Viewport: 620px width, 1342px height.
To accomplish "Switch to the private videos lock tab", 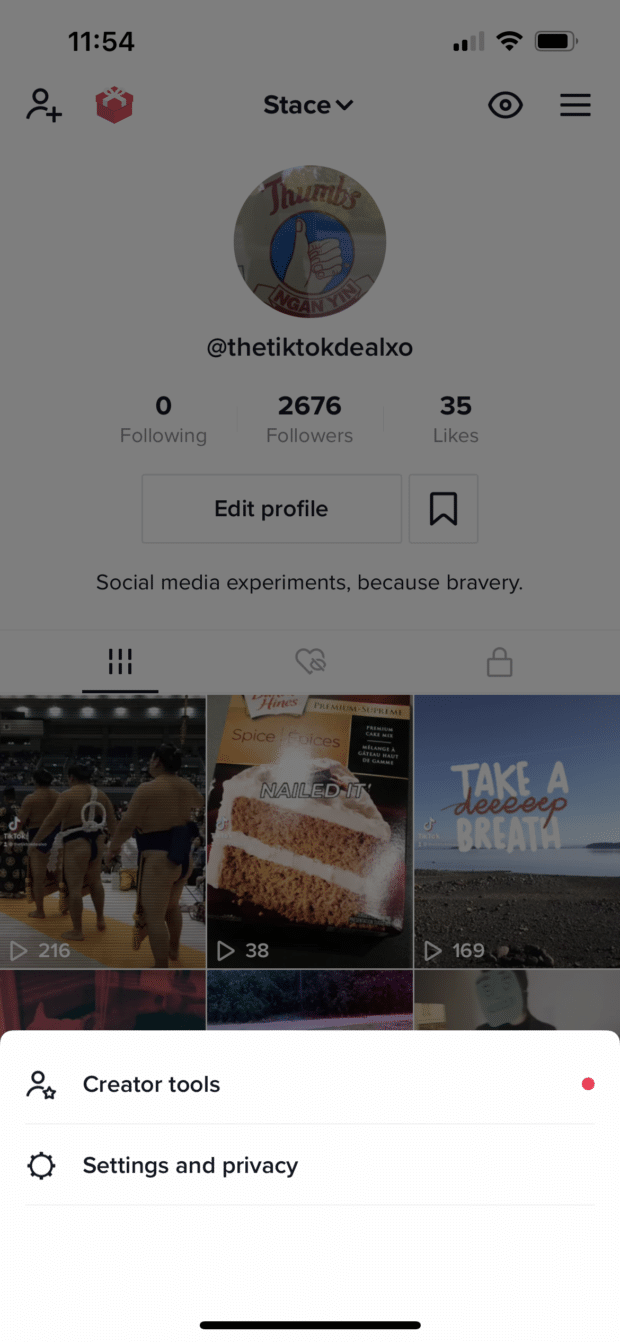I will click(x=499, y=661).
